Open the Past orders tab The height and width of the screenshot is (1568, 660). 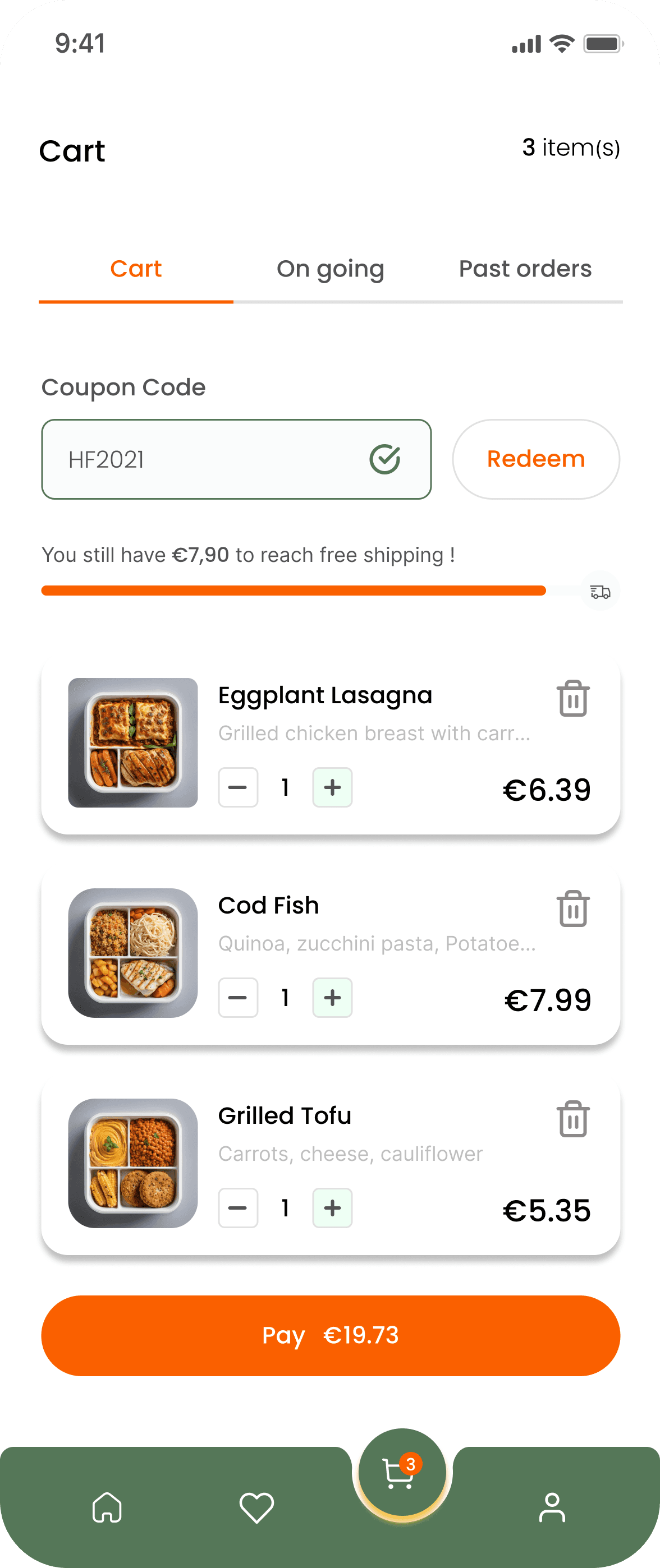(x=525, y=269)
